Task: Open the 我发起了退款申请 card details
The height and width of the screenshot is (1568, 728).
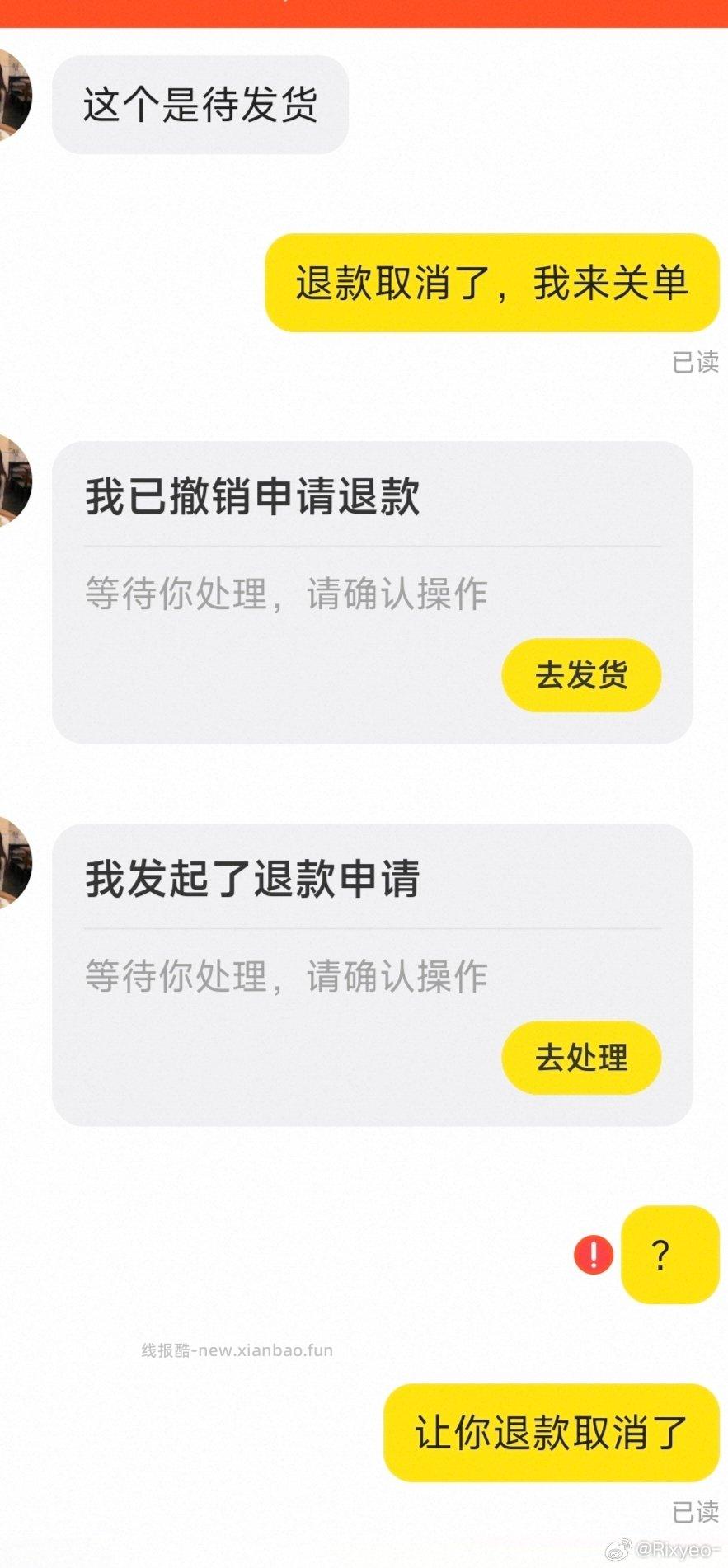Action: click(x=371, y=973)
